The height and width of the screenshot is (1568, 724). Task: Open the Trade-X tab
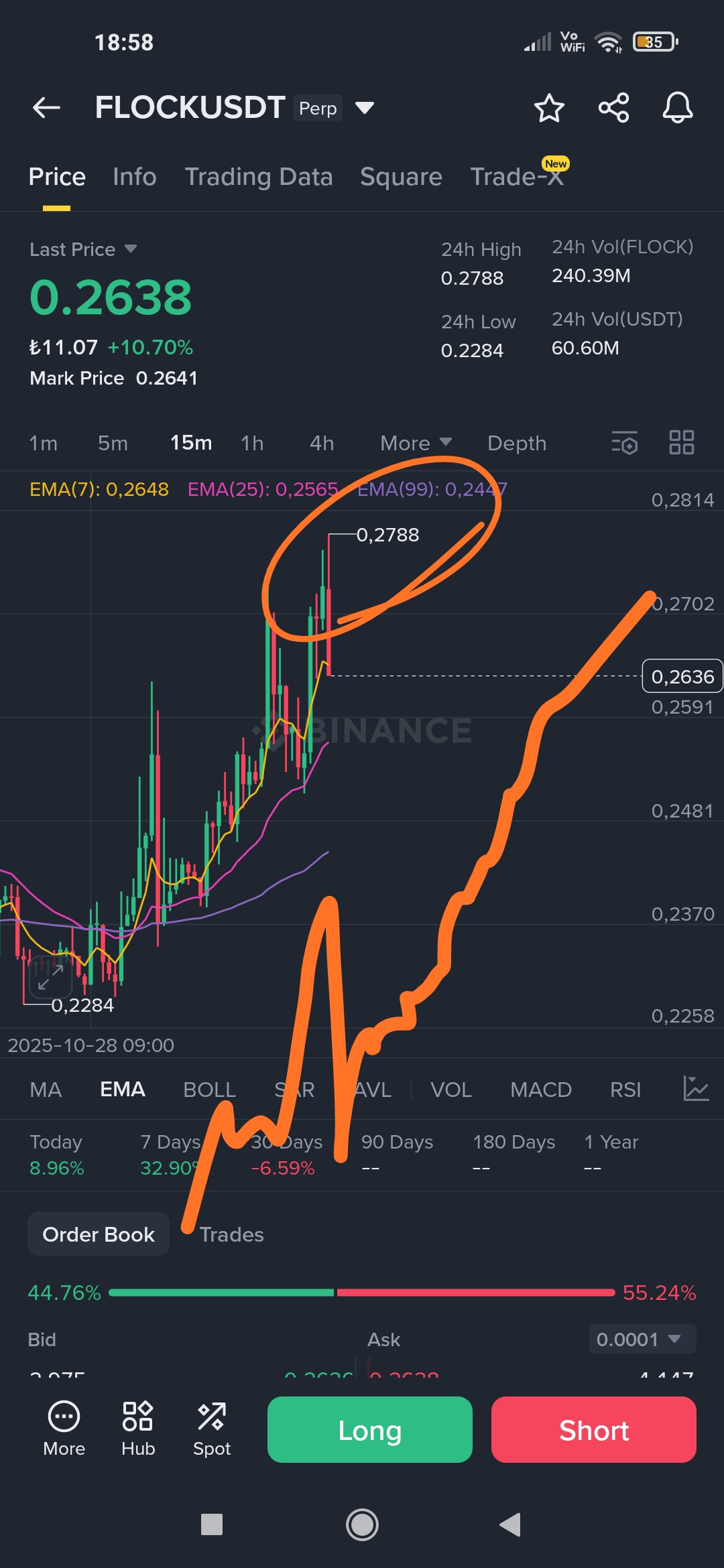pos(516,177)
